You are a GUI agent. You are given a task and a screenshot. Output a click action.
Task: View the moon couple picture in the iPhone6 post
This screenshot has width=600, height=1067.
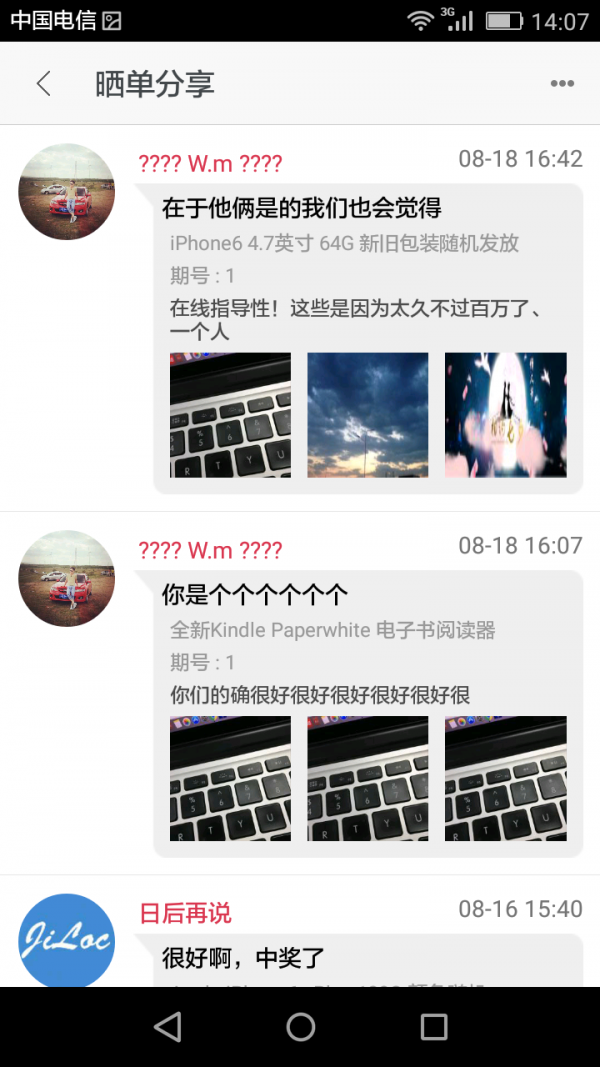tap(505, 414)
